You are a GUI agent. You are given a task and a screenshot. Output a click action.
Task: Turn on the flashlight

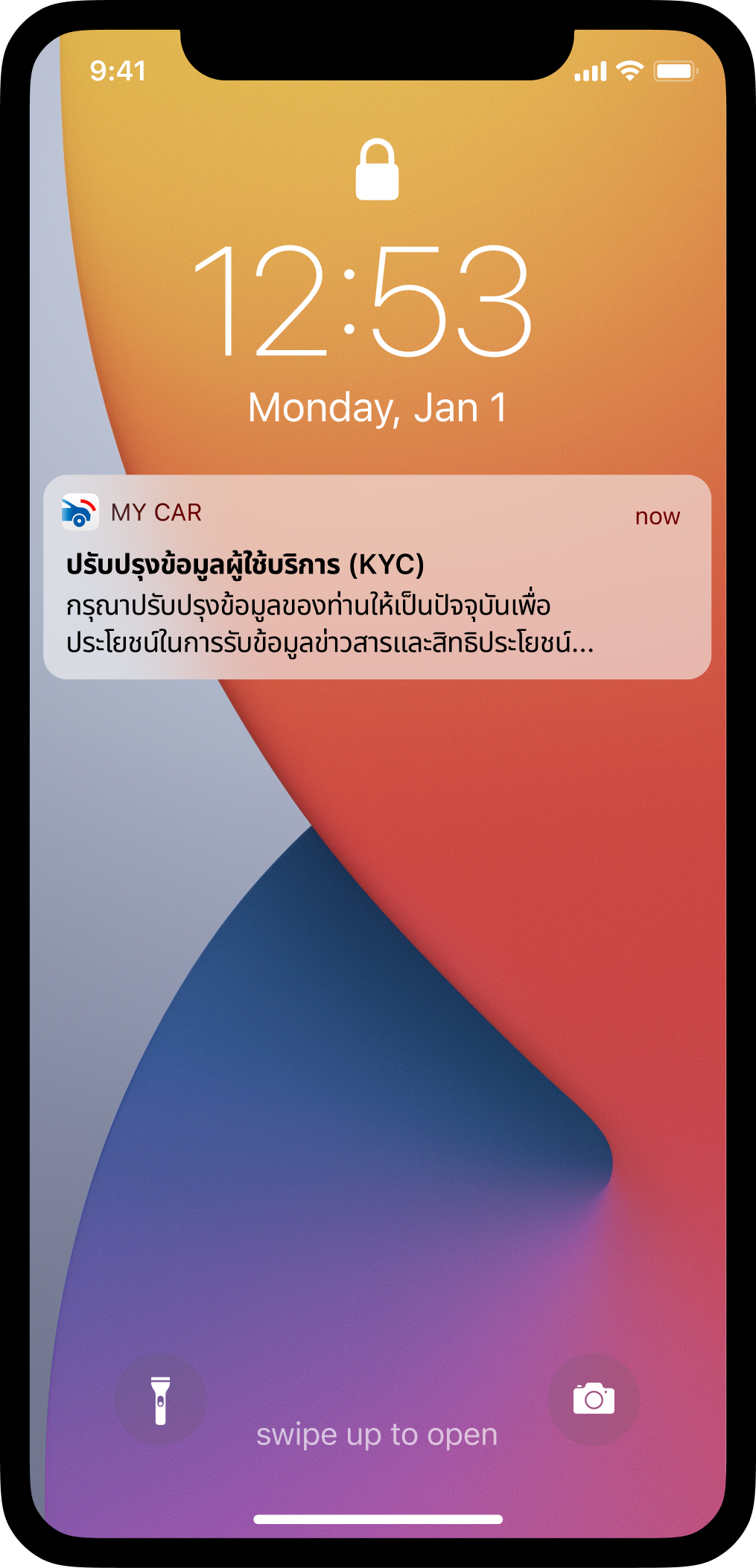click(x=160, y=1400)
